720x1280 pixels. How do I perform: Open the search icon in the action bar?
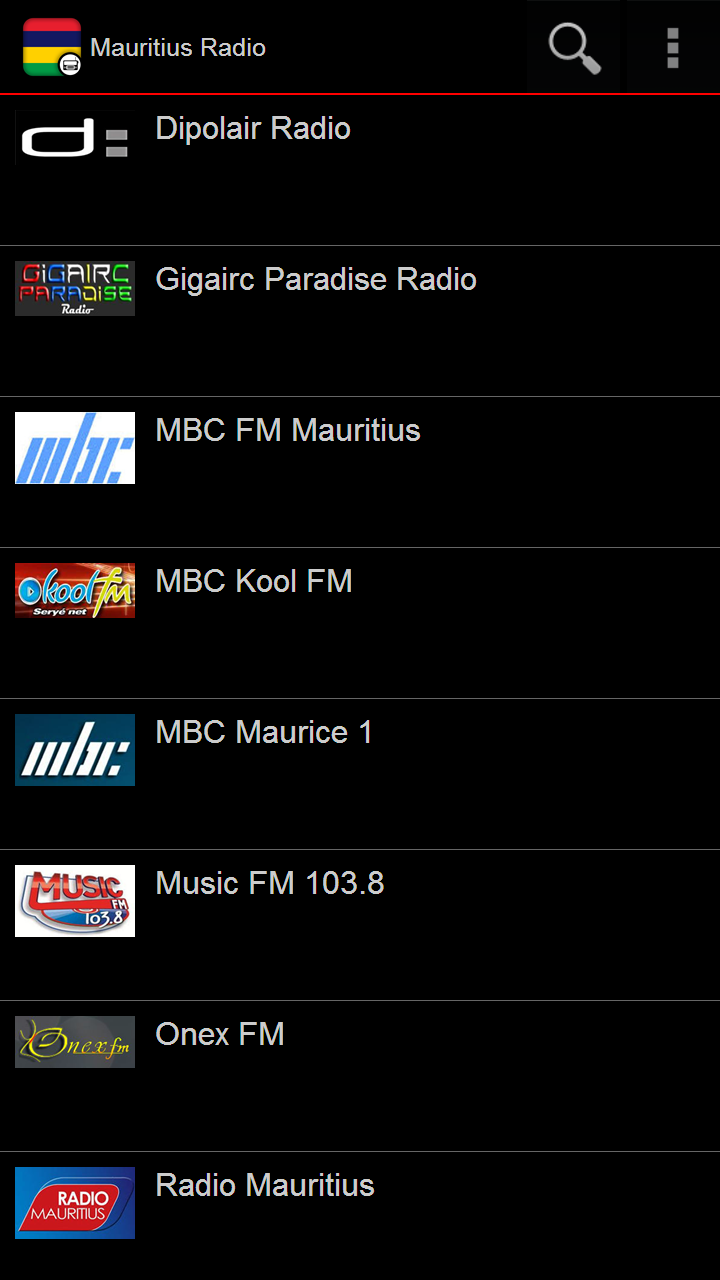tap(572, 47)
